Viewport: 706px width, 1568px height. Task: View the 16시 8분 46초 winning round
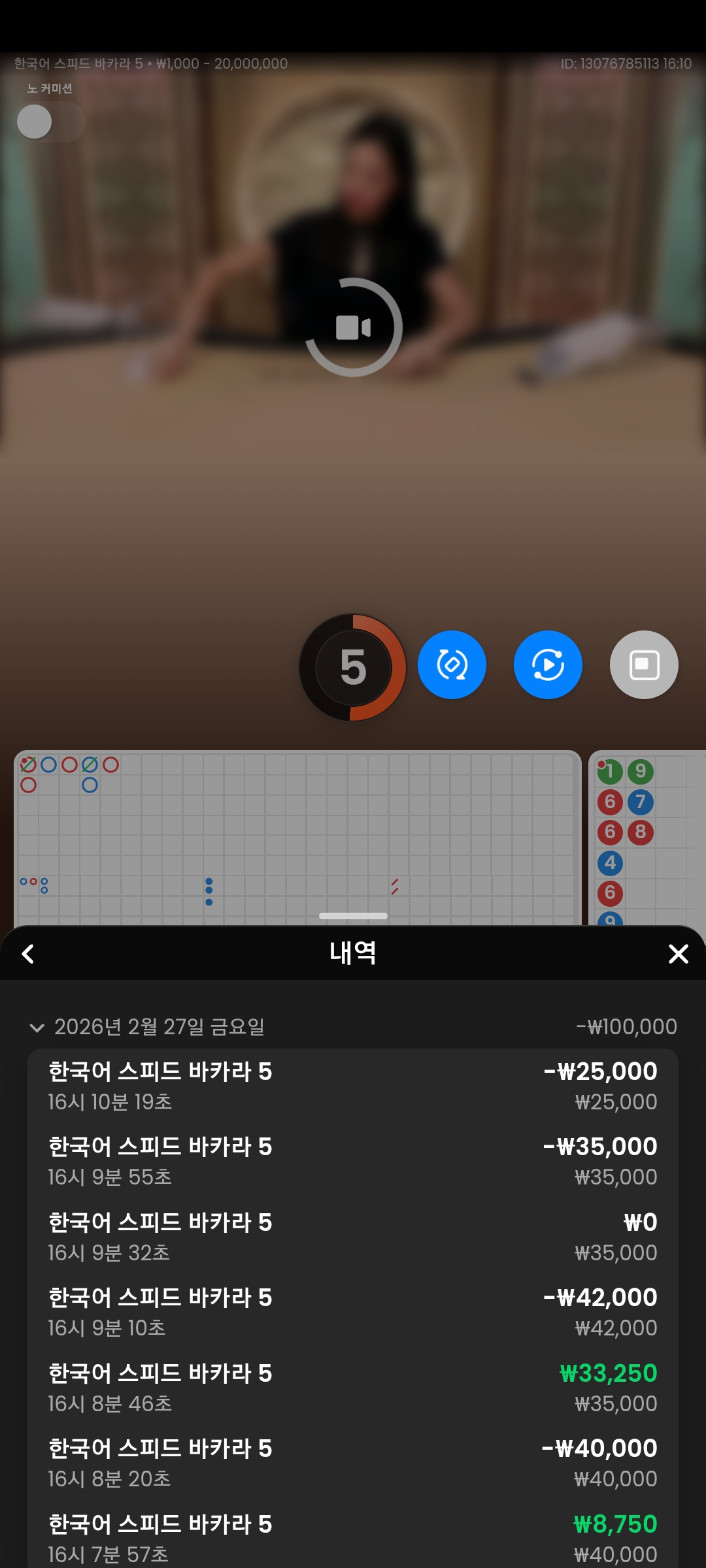[x=353, y=1388]
